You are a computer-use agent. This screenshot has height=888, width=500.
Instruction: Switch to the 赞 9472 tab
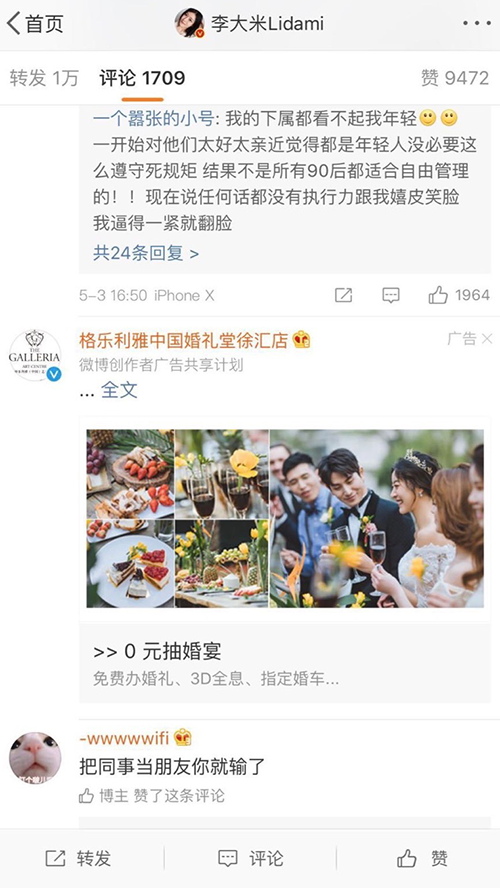(x=455, y=78)
